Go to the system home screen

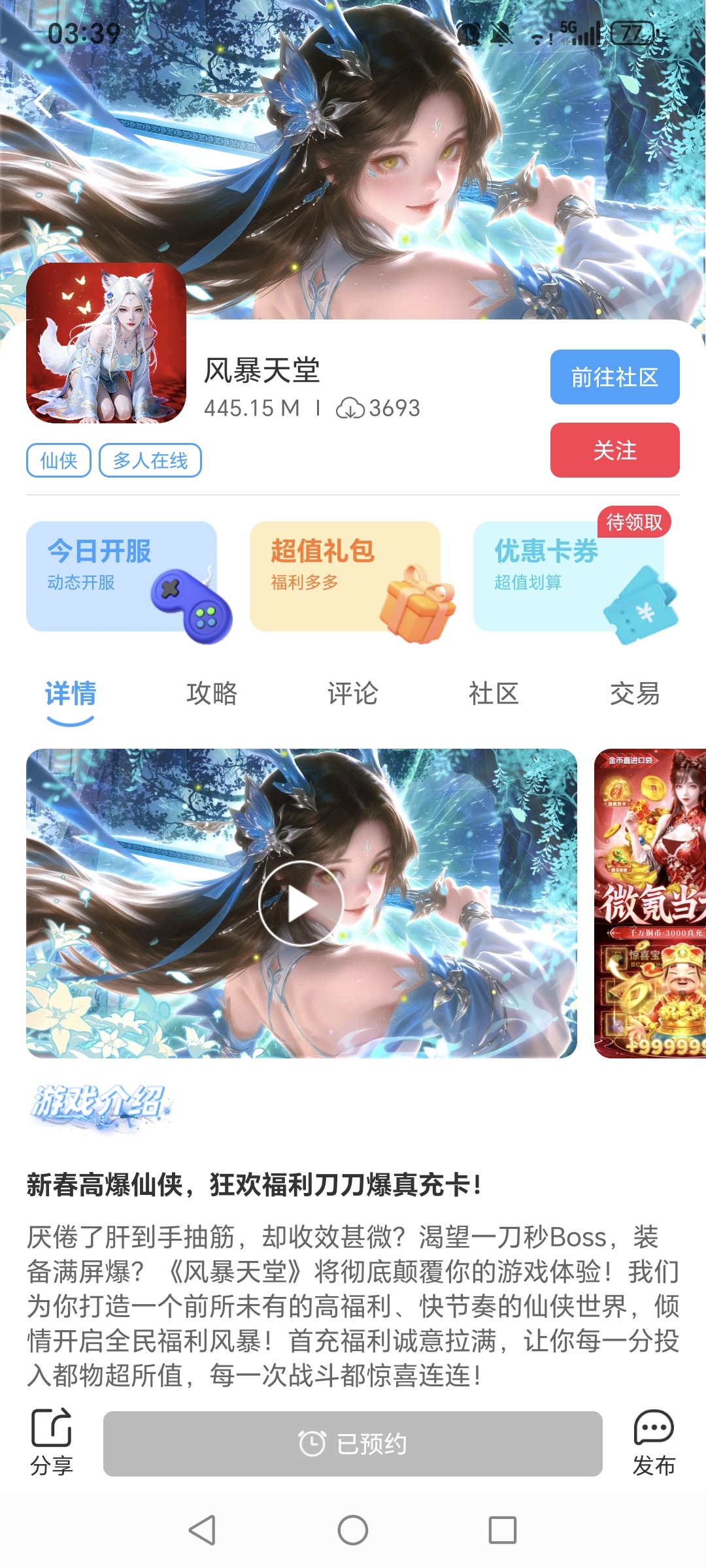click(352, 1530)
